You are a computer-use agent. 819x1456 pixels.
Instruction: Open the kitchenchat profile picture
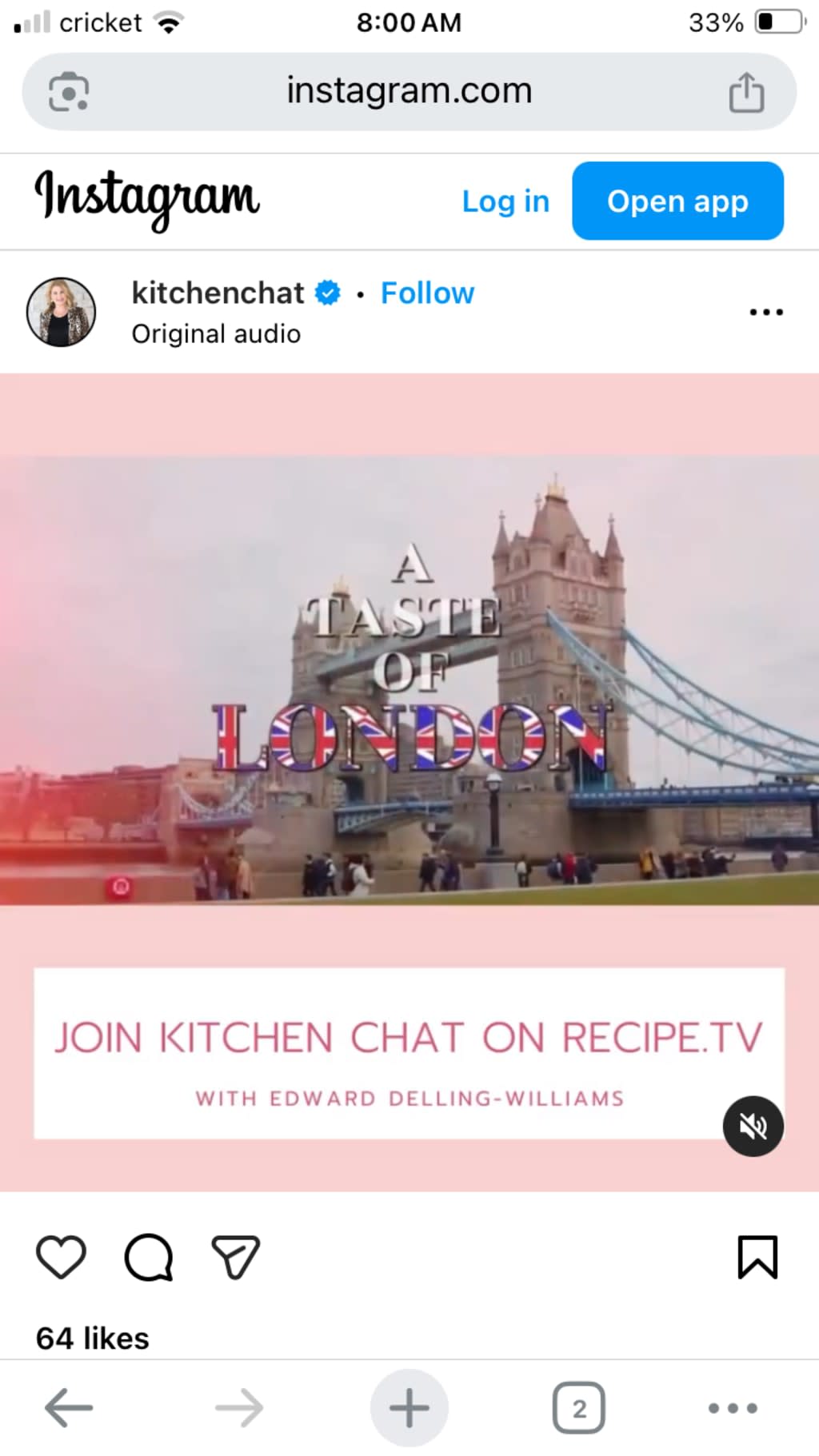[62, 312]
